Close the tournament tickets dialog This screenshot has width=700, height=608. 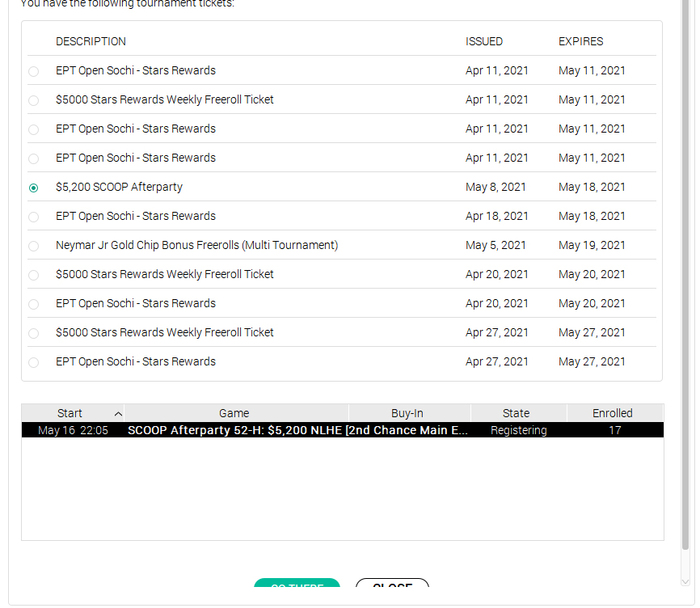pyautogui.click(x=392, y=586)
